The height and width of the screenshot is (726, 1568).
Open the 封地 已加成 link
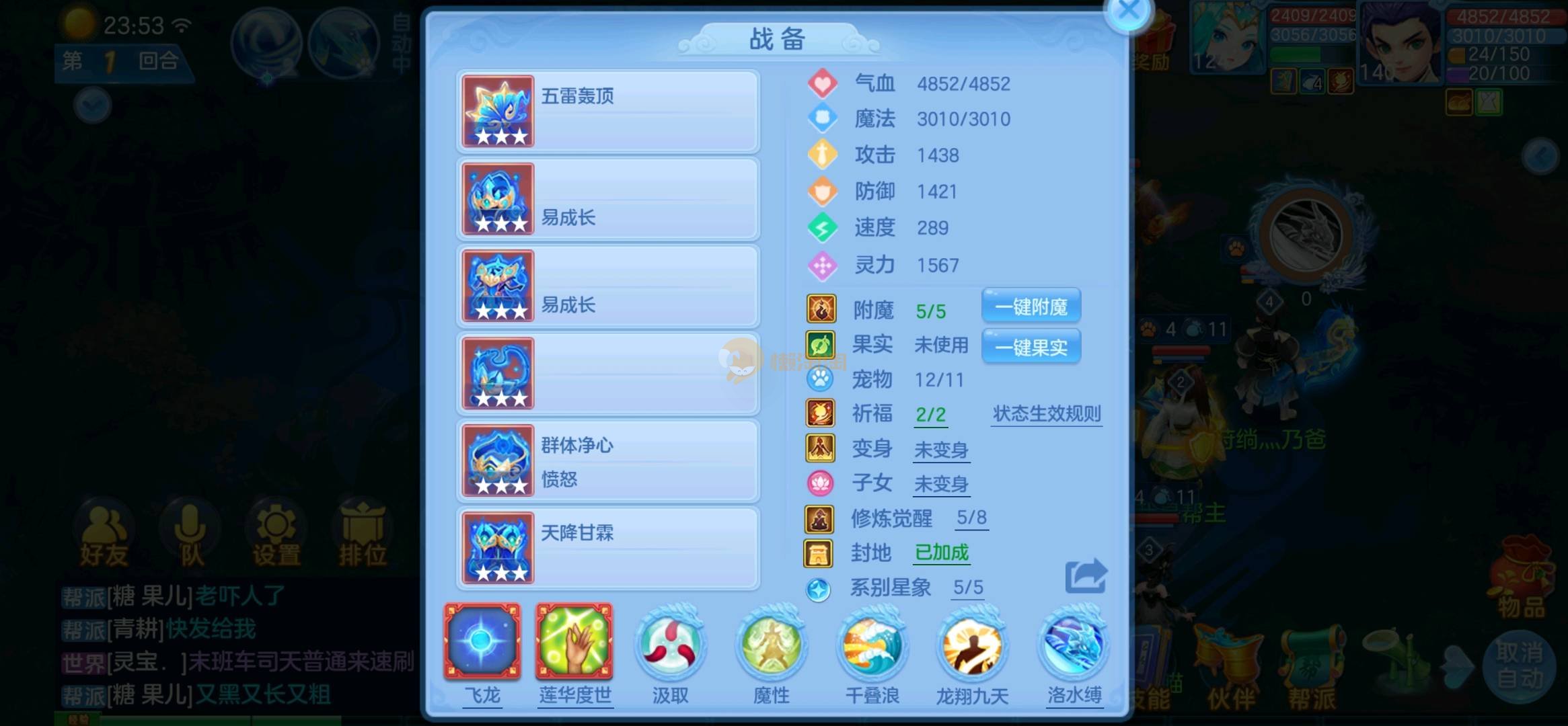click(x=942, y=553)
